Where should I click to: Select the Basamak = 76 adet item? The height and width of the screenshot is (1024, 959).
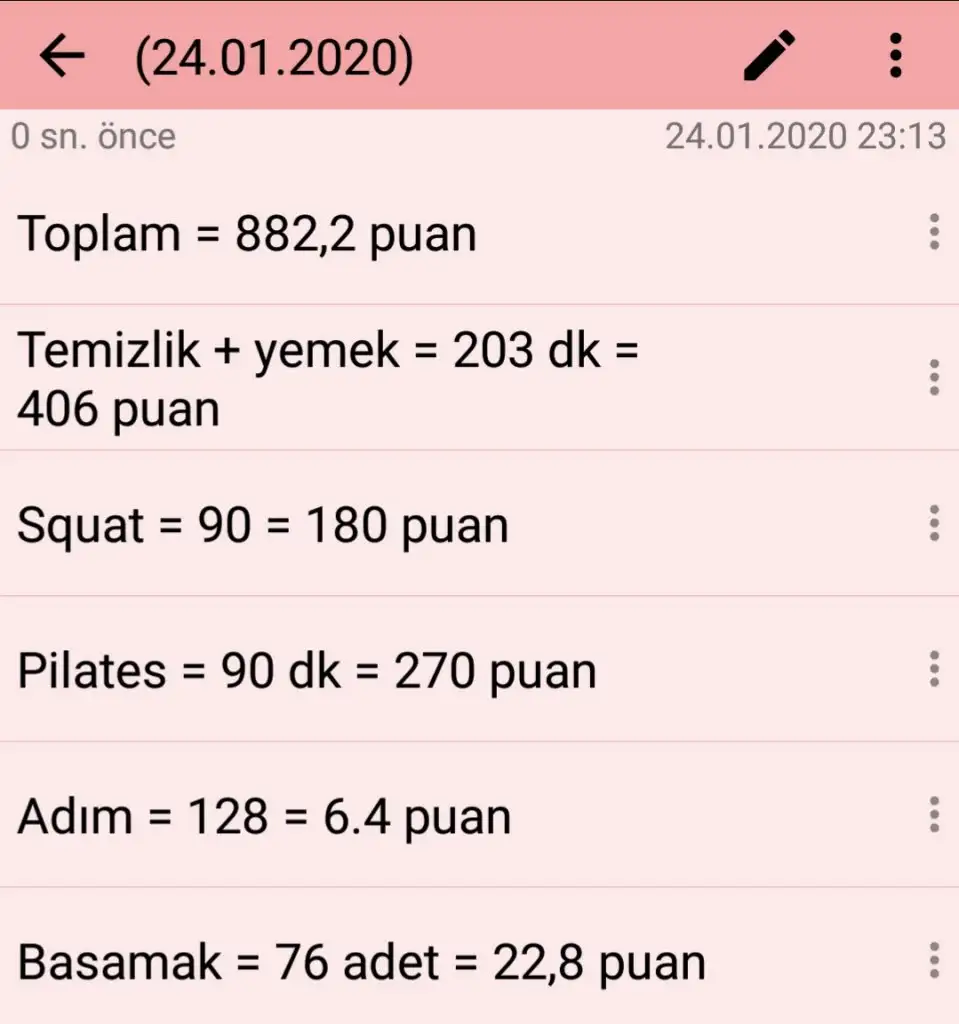click(361, 963)
